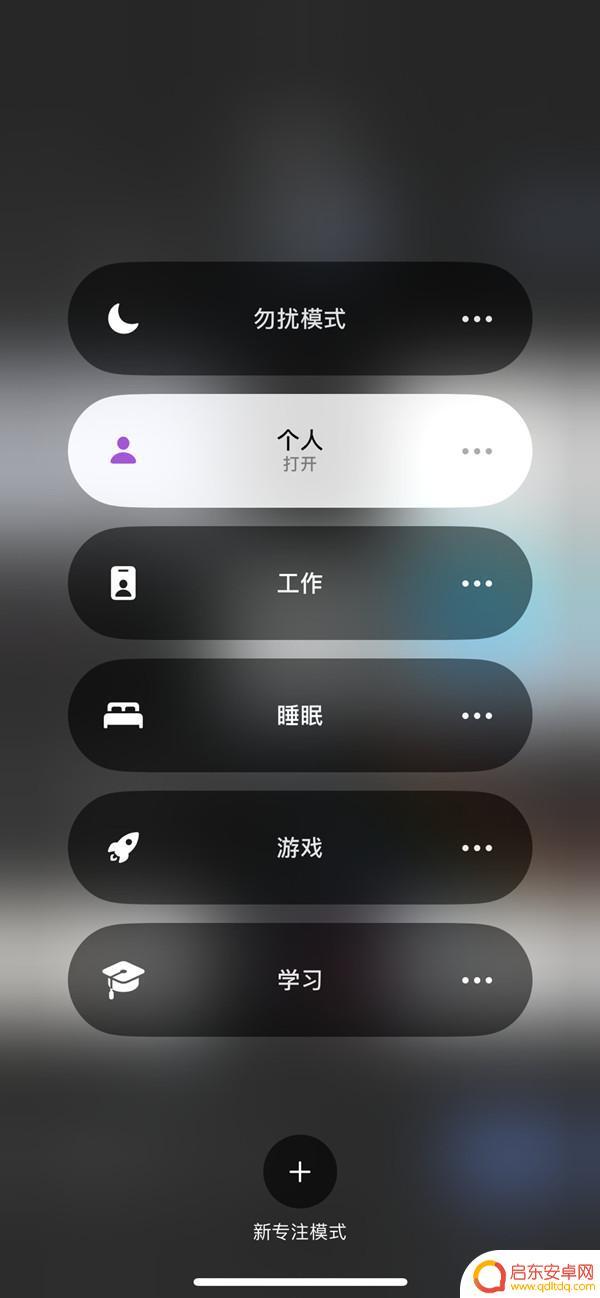Screen dimensions: 600x1298
Task: Open the 学习 options menu
Action: coord(477,980)
